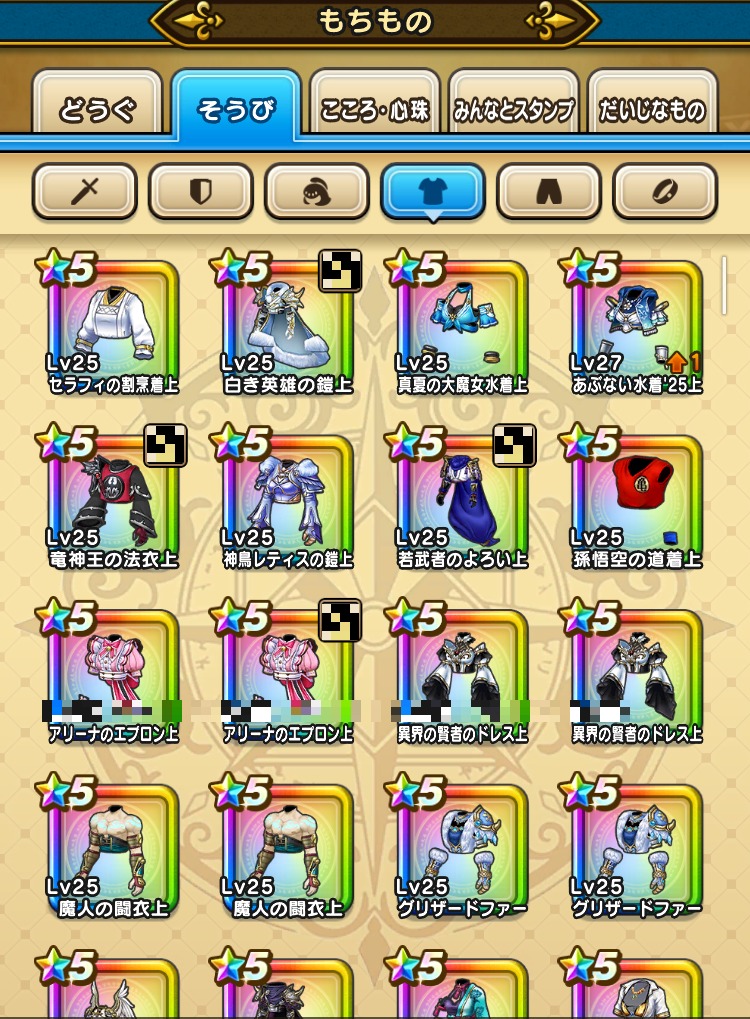
Task: View 孫悟空の道着上 details
Action: click(636, 502)
